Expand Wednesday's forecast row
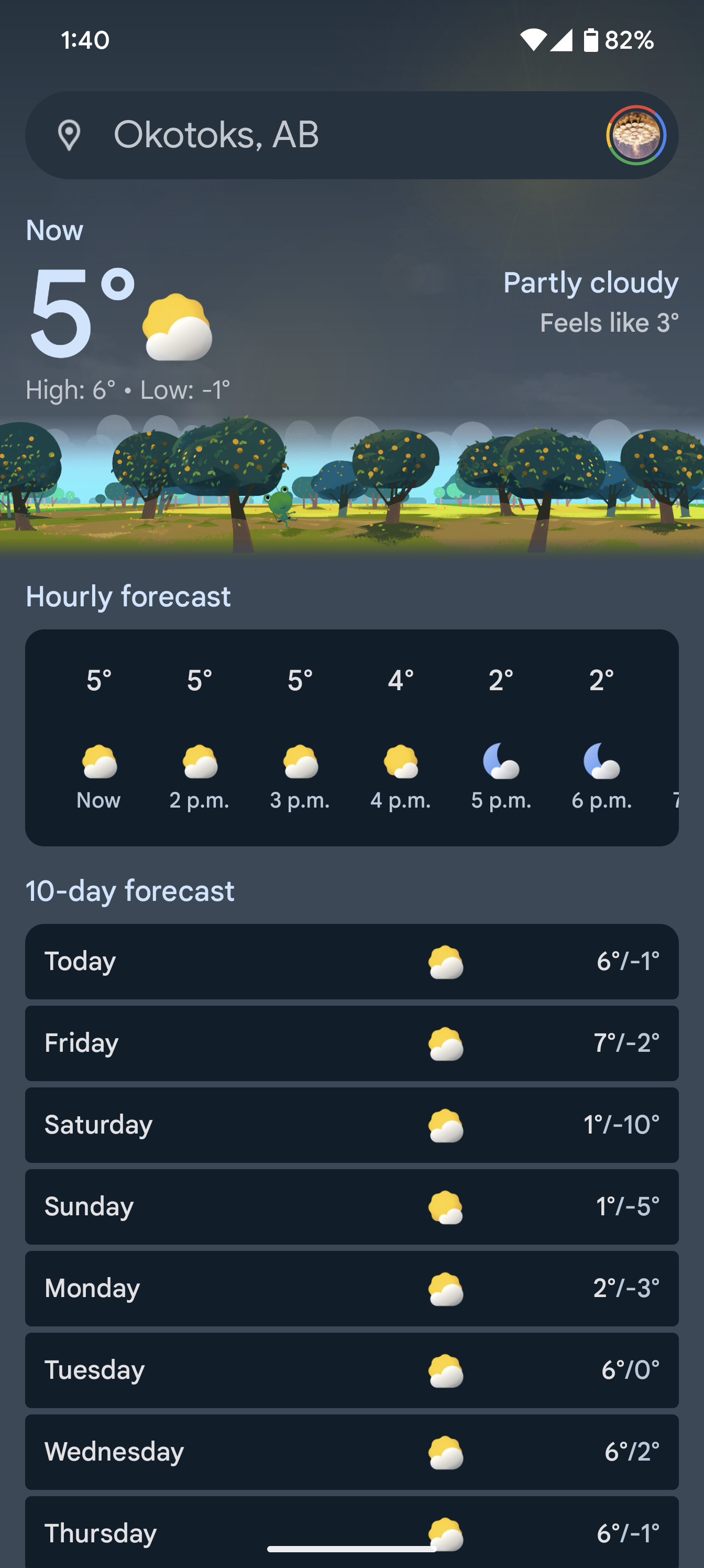The image size is (704, 1568). [x=351, y=1452]
